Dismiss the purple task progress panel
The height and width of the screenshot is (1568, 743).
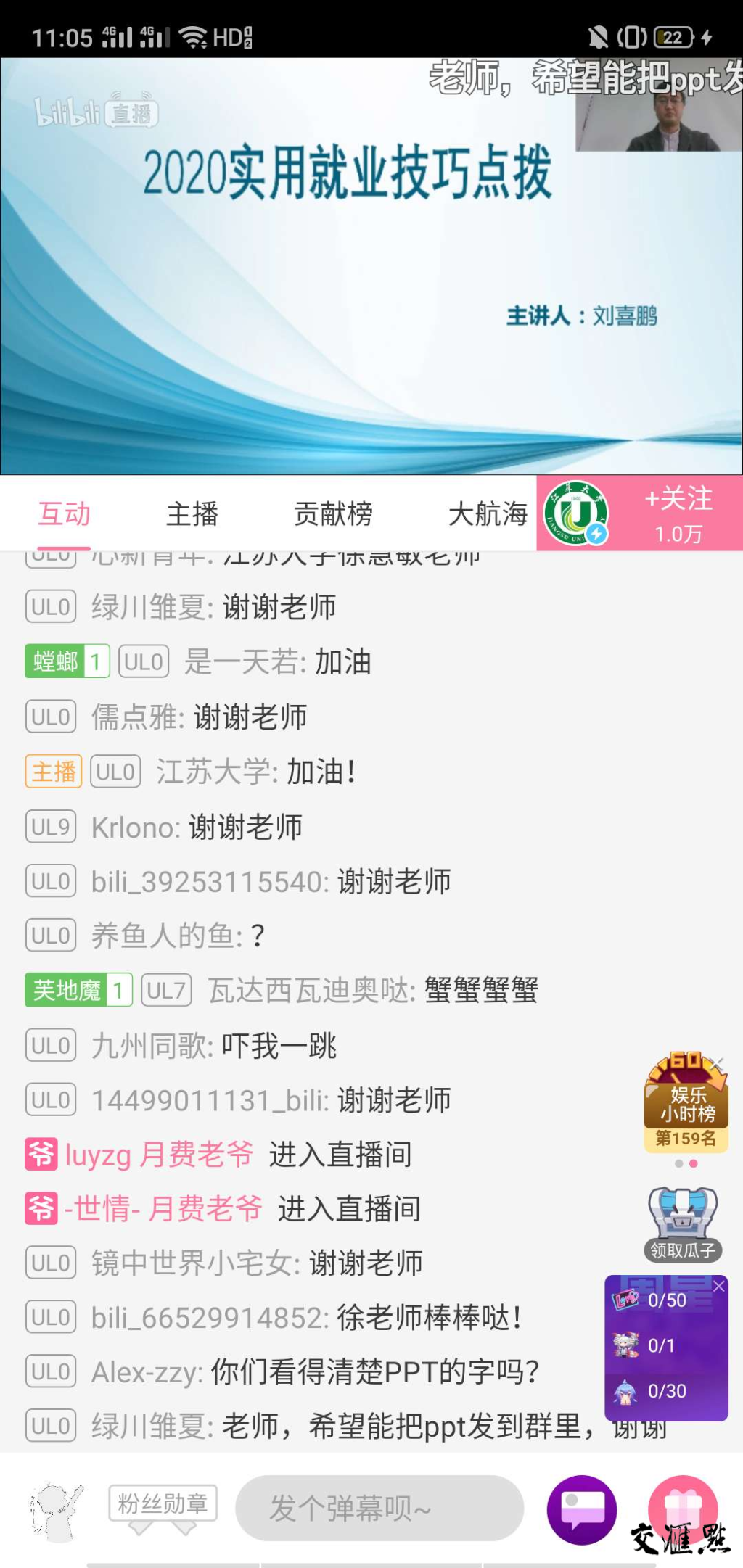719,1286
